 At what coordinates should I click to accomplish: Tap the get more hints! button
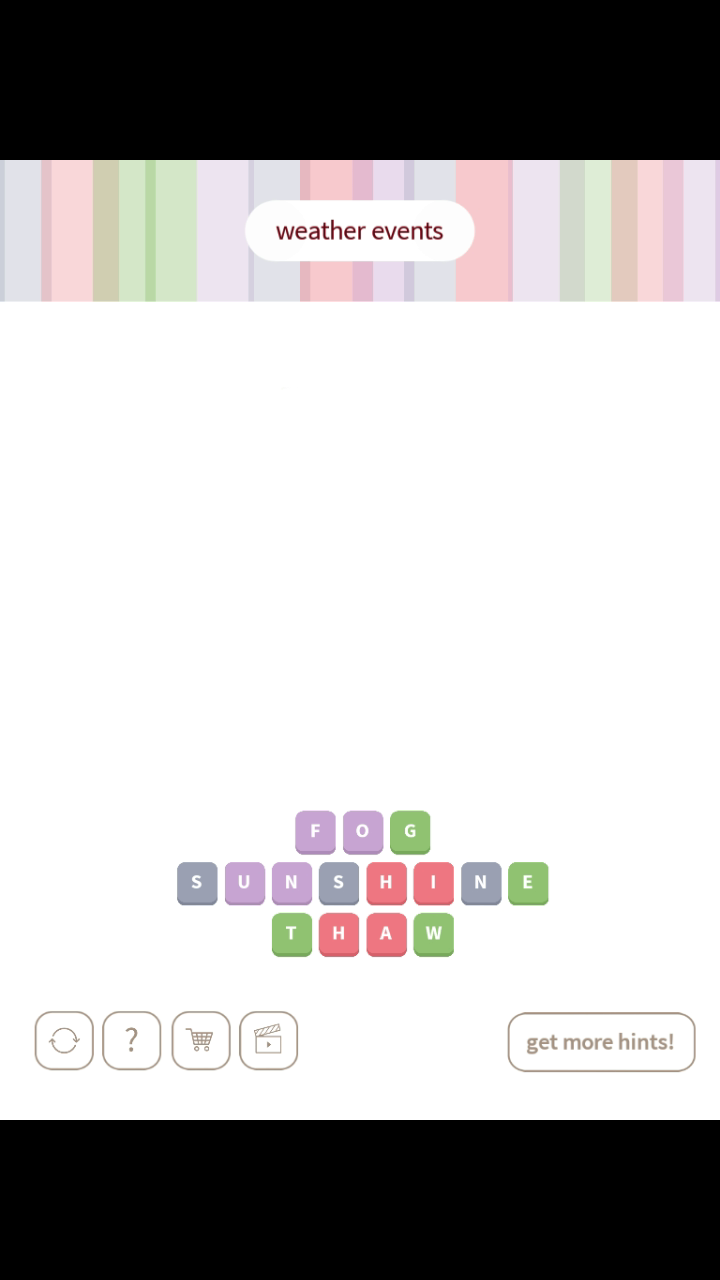(601, 1042)
